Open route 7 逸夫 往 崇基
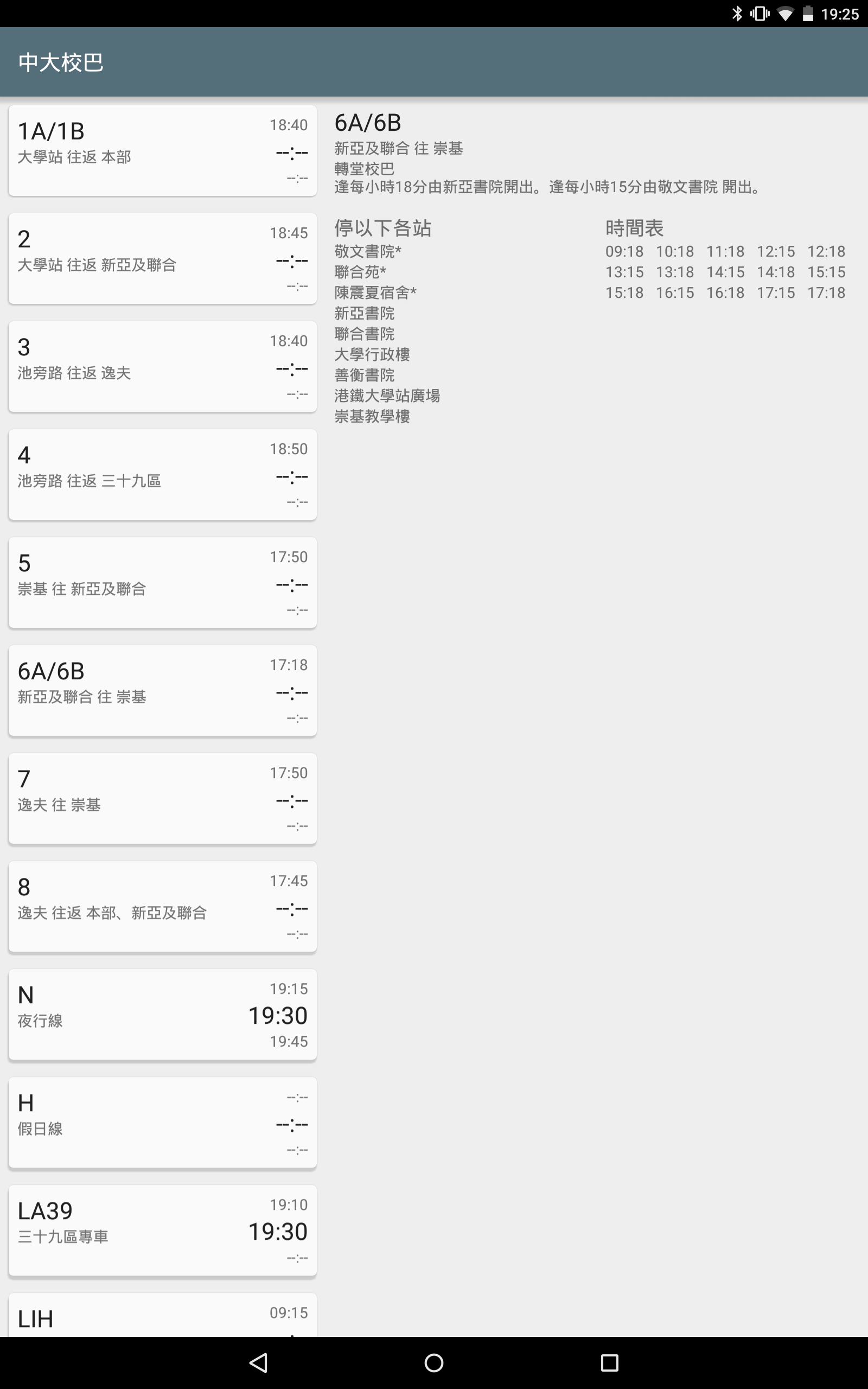The height and width of the screenshot is (1389, 868). [x=162, y=798]
